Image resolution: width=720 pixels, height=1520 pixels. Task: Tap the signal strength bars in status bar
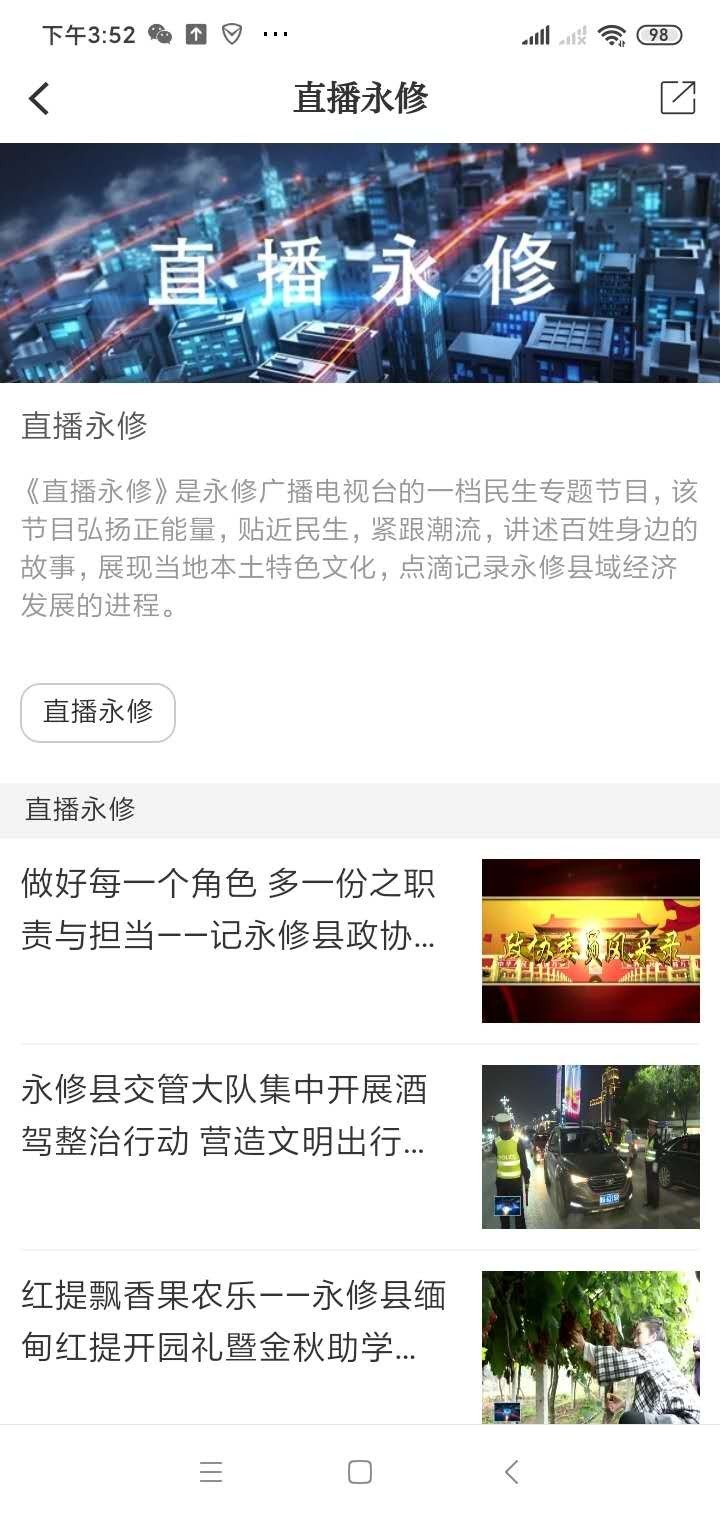(x=536, y=32)
